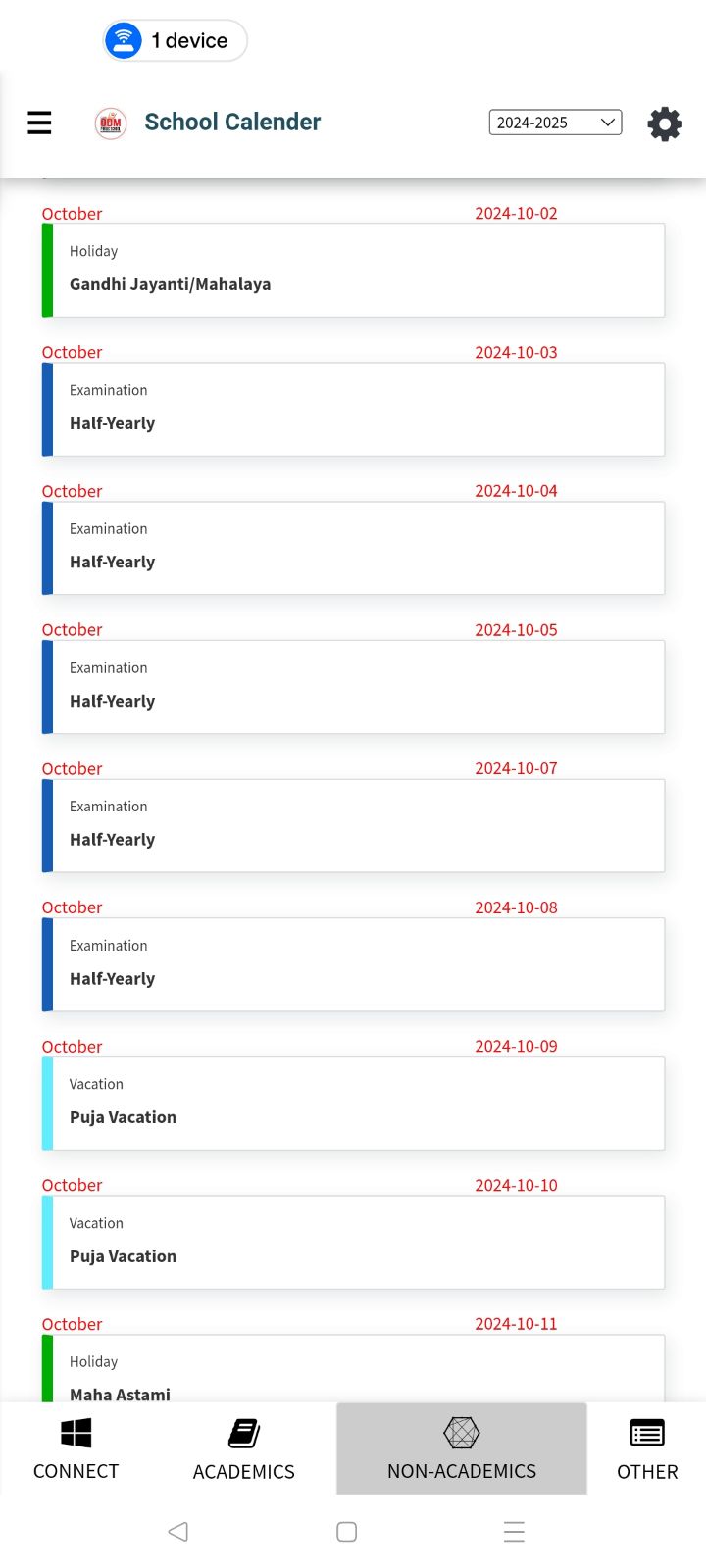This screenshot has height=1568, width=706.
Task: Open the settings gear
Action: [665, 124]
